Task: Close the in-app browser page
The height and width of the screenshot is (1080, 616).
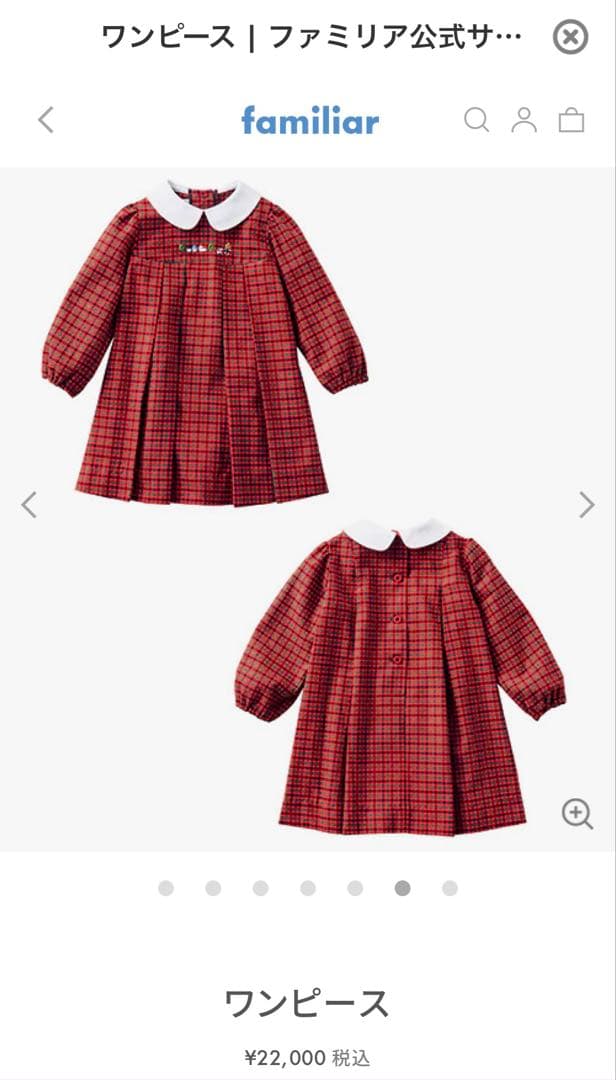Action: [570, 38]
